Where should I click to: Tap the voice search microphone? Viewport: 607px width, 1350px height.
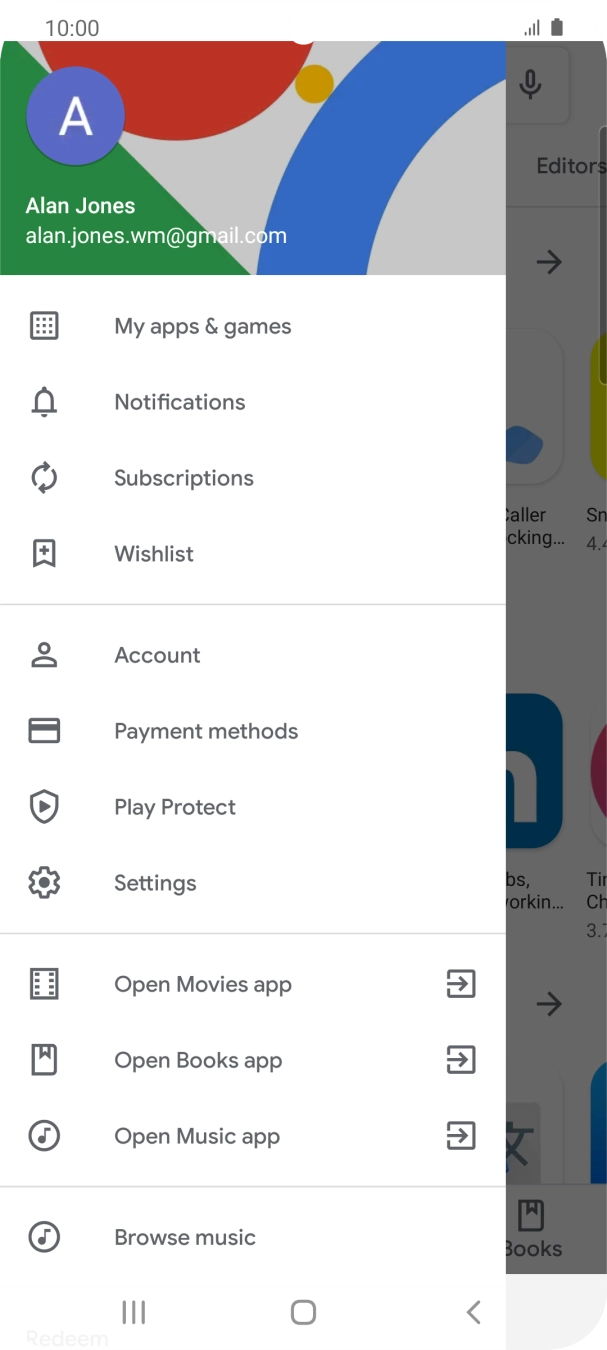coord(531,84)
